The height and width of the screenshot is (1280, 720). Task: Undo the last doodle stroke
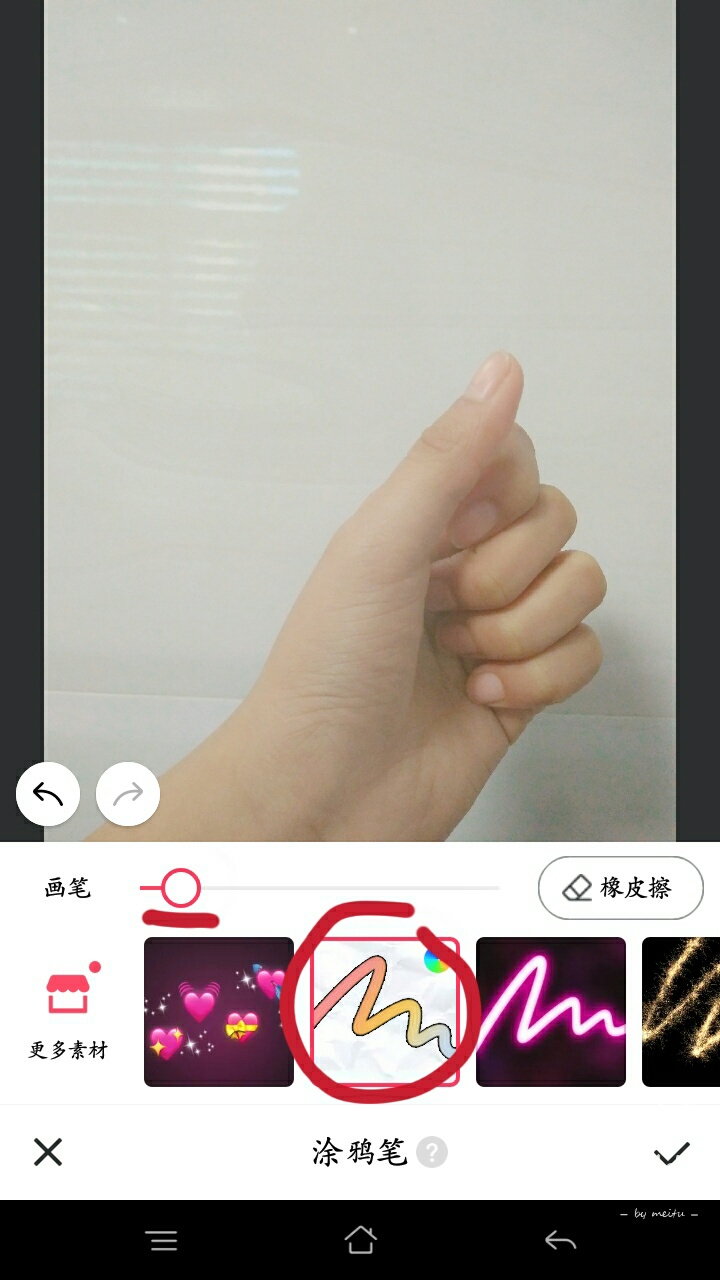point(48,794)
